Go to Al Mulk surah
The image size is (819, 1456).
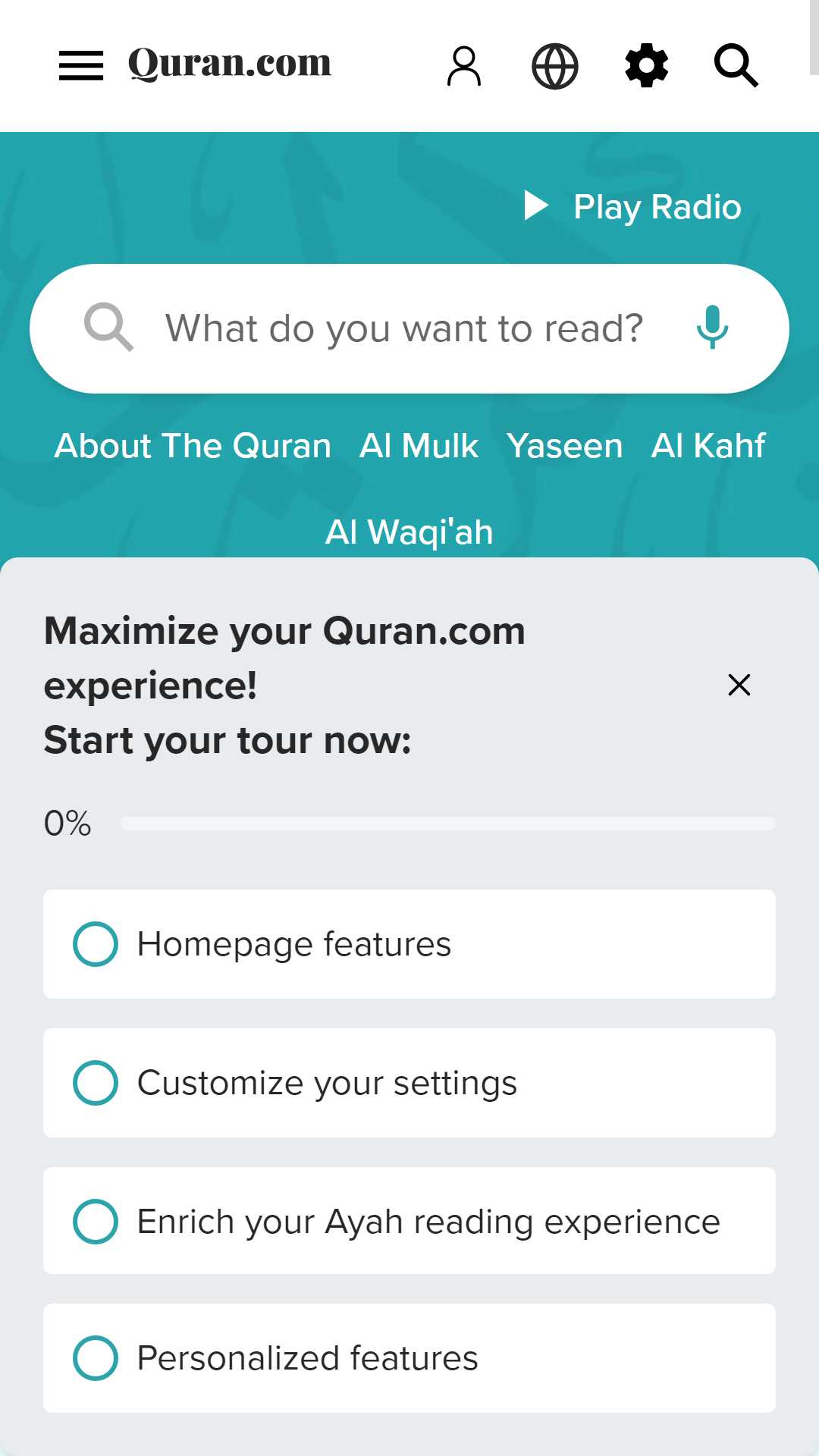click(419, 446)
